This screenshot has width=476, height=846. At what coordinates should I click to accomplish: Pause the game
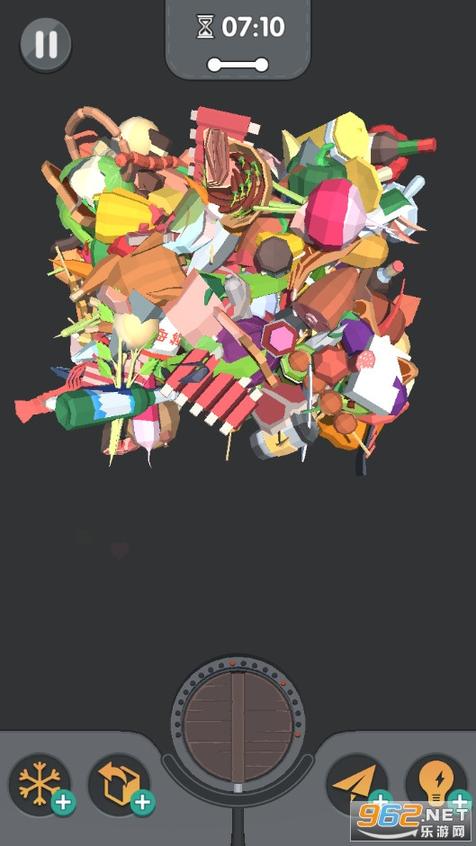coord(46,44)
